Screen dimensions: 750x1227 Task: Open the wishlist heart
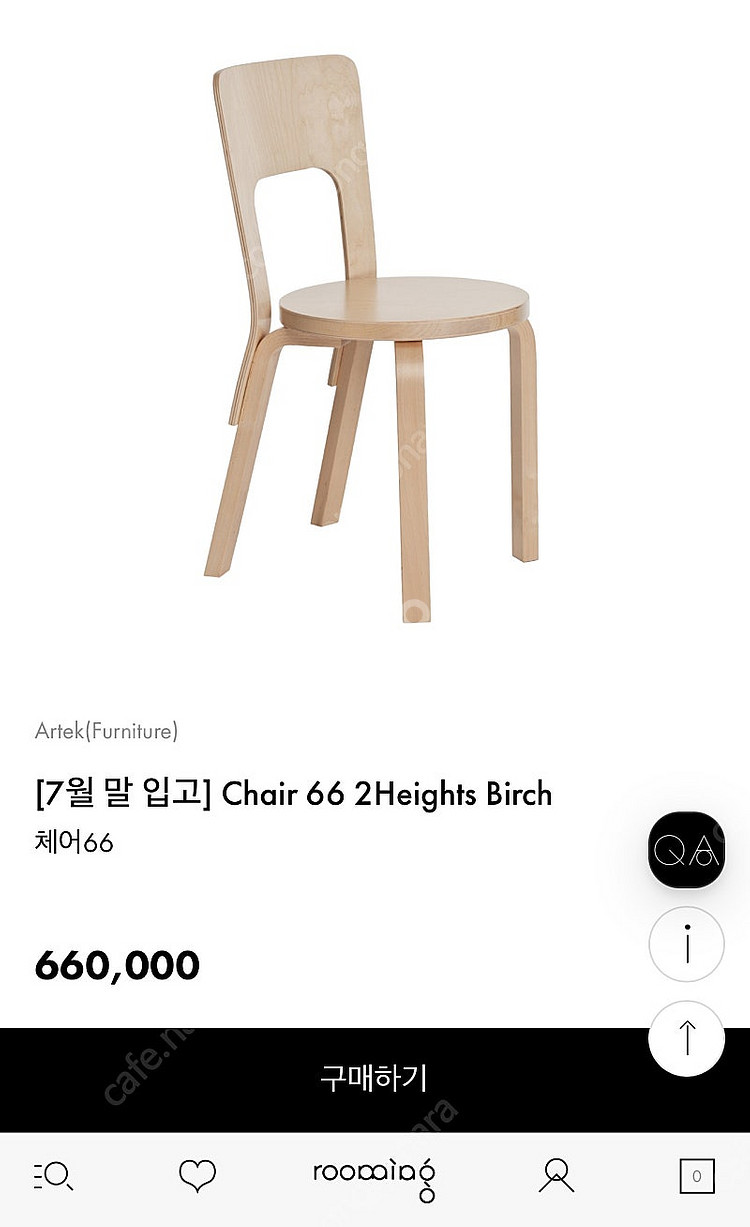click(197, 1176)
